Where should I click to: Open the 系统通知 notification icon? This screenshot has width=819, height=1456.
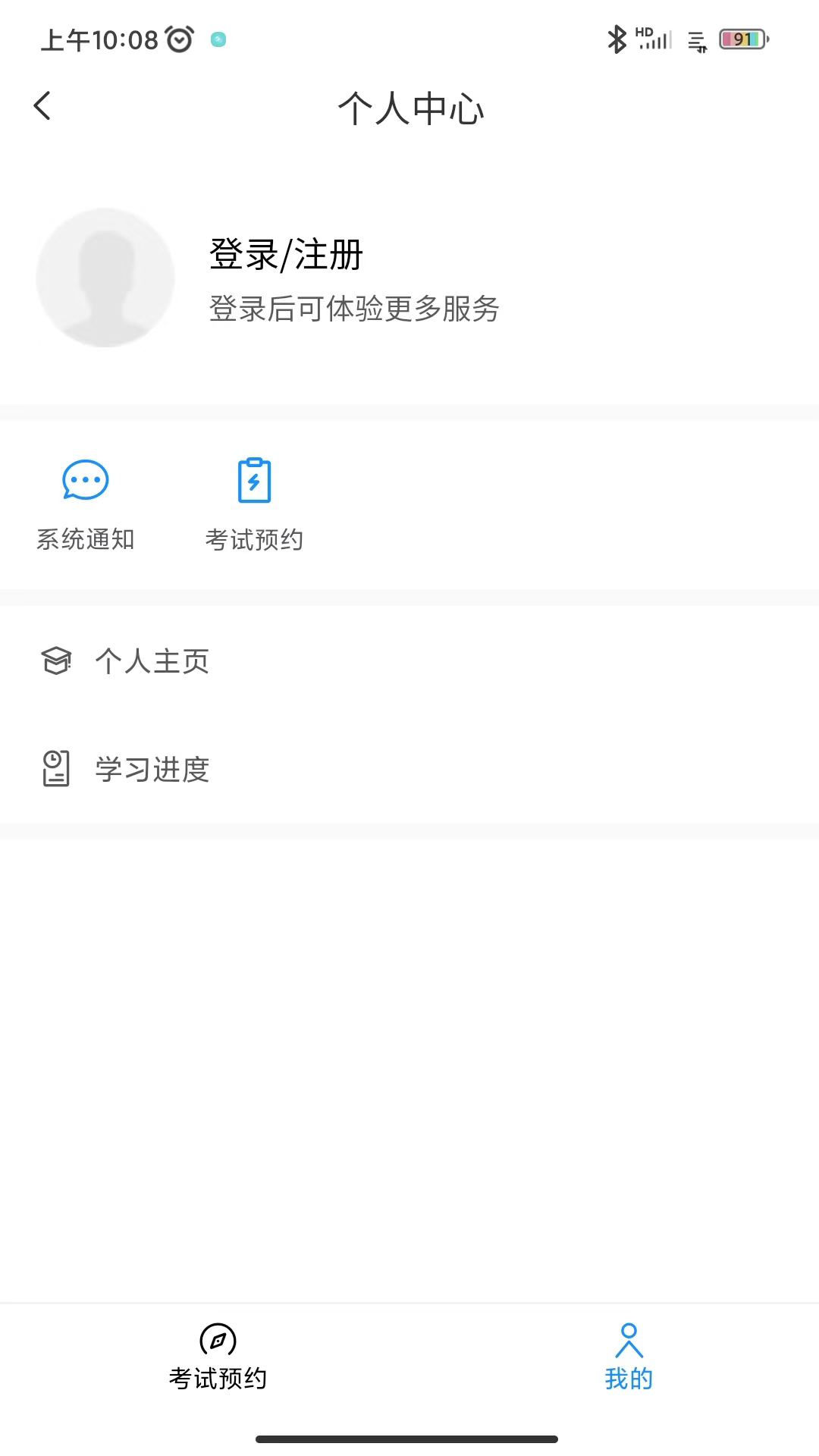[86, 480]
